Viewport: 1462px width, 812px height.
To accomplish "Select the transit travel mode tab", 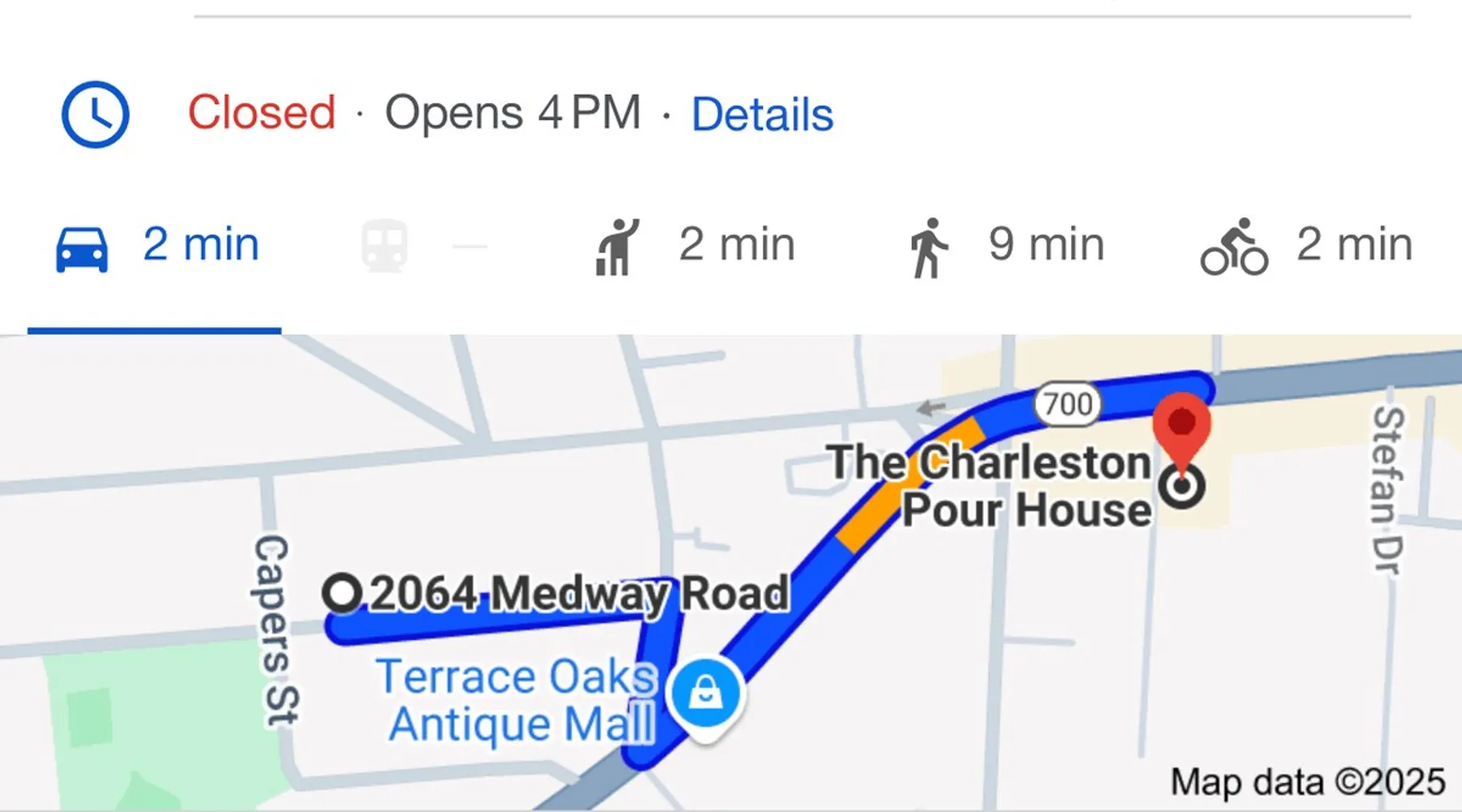I will pos(422,245).
